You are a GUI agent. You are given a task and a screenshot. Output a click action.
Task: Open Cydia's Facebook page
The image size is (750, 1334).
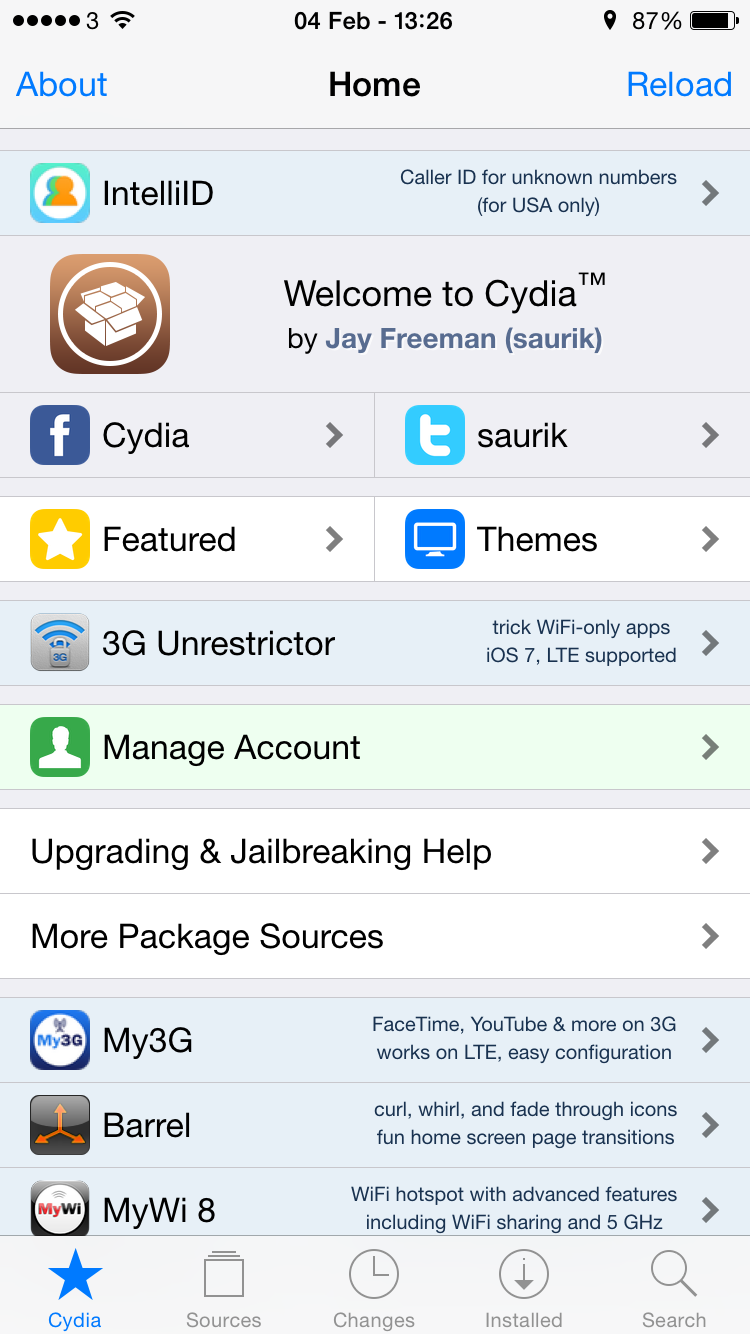coord(187,435)
